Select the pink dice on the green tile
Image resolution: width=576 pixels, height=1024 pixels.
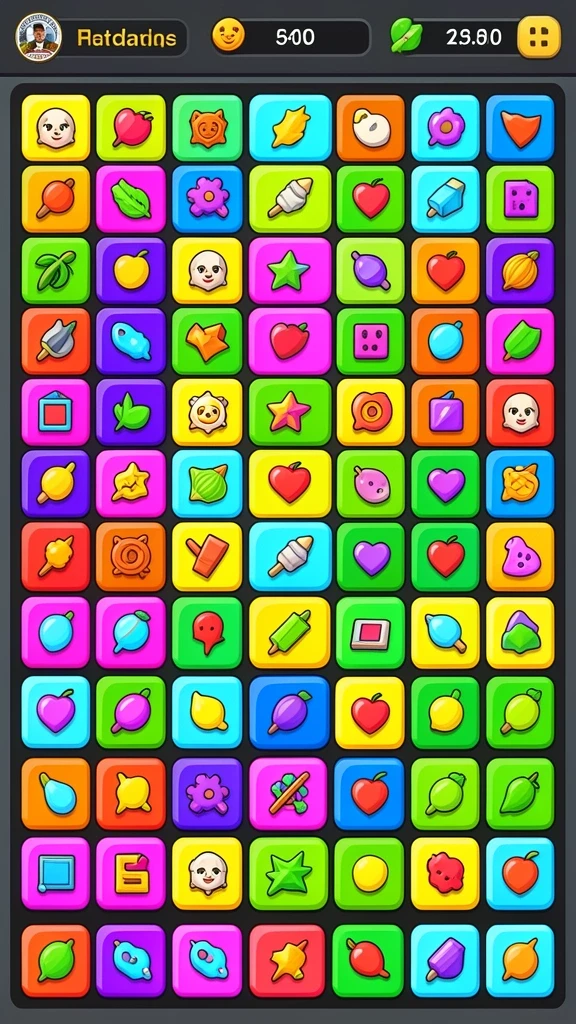pyautogui.click(x=370, y=341)
